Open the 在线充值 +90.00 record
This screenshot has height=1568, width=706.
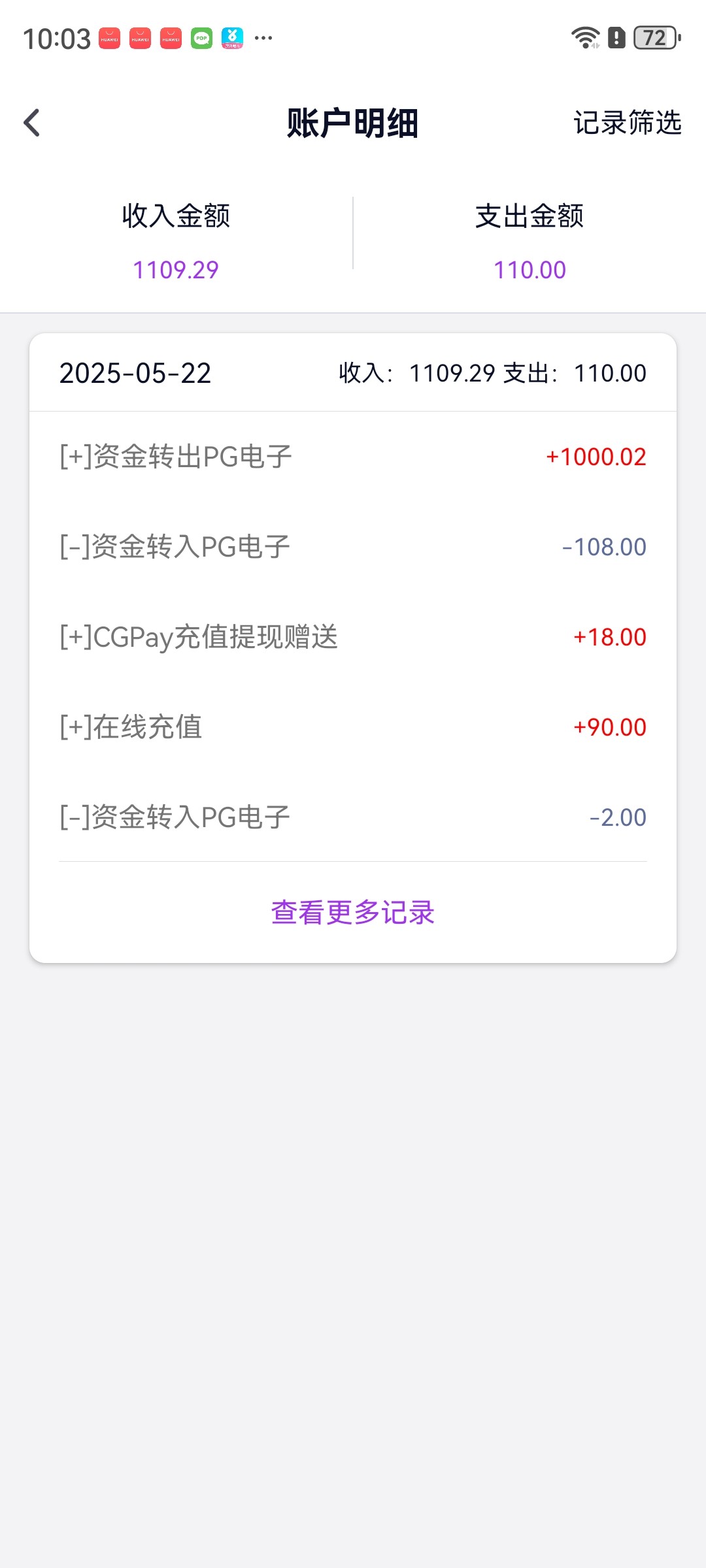point(353,727)
